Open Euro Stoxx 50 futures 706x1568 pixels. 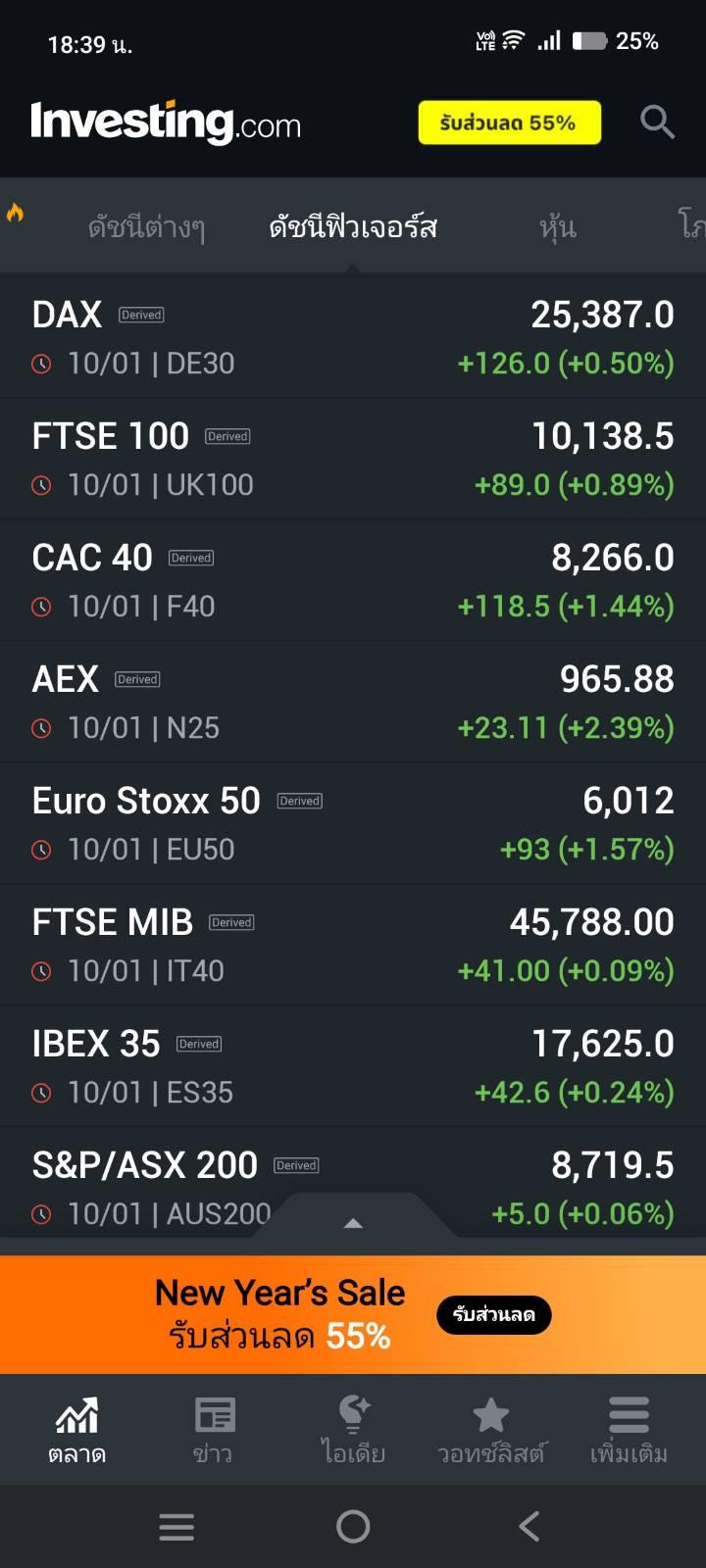click(353, 824)
